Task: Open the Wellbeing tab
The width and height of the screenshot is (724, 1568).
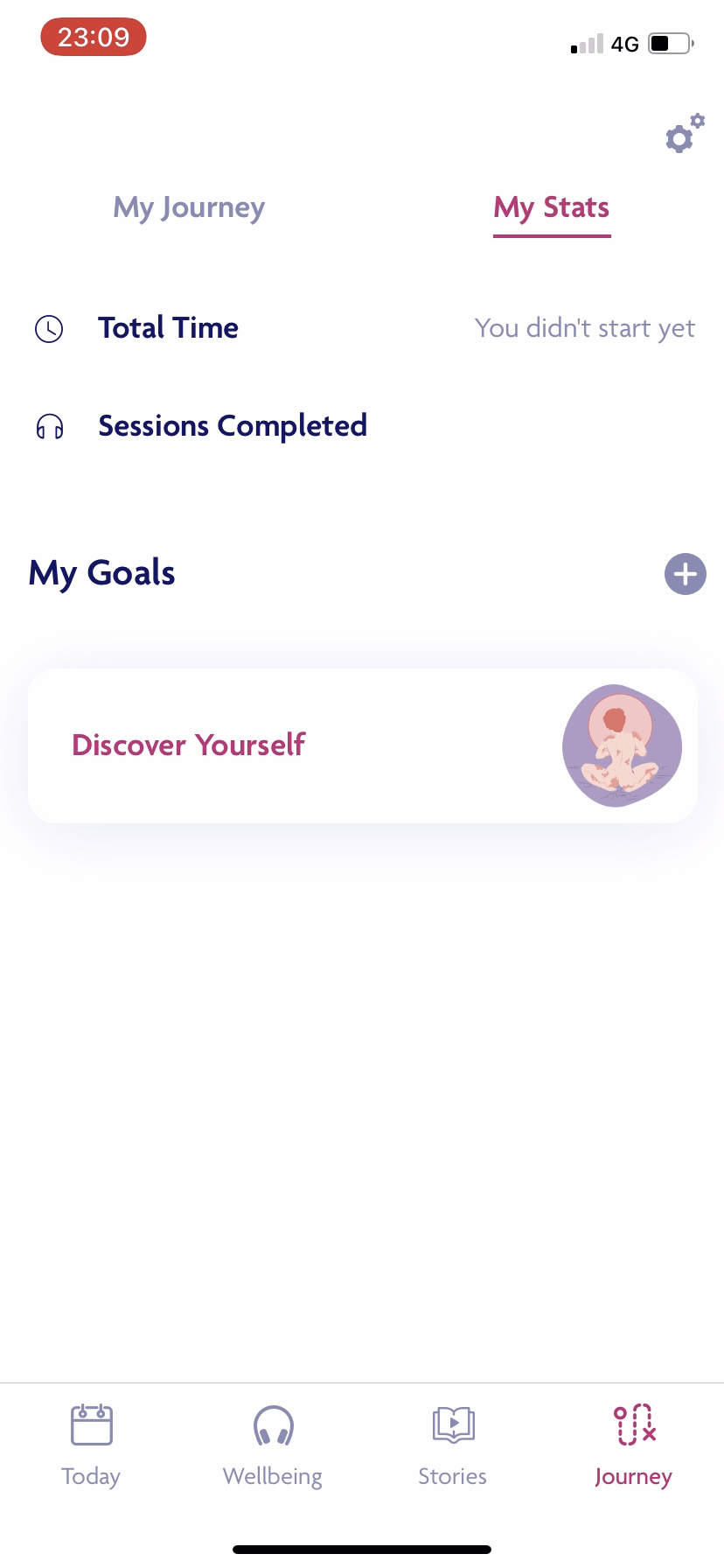Action: click(x=273, y=1444)
